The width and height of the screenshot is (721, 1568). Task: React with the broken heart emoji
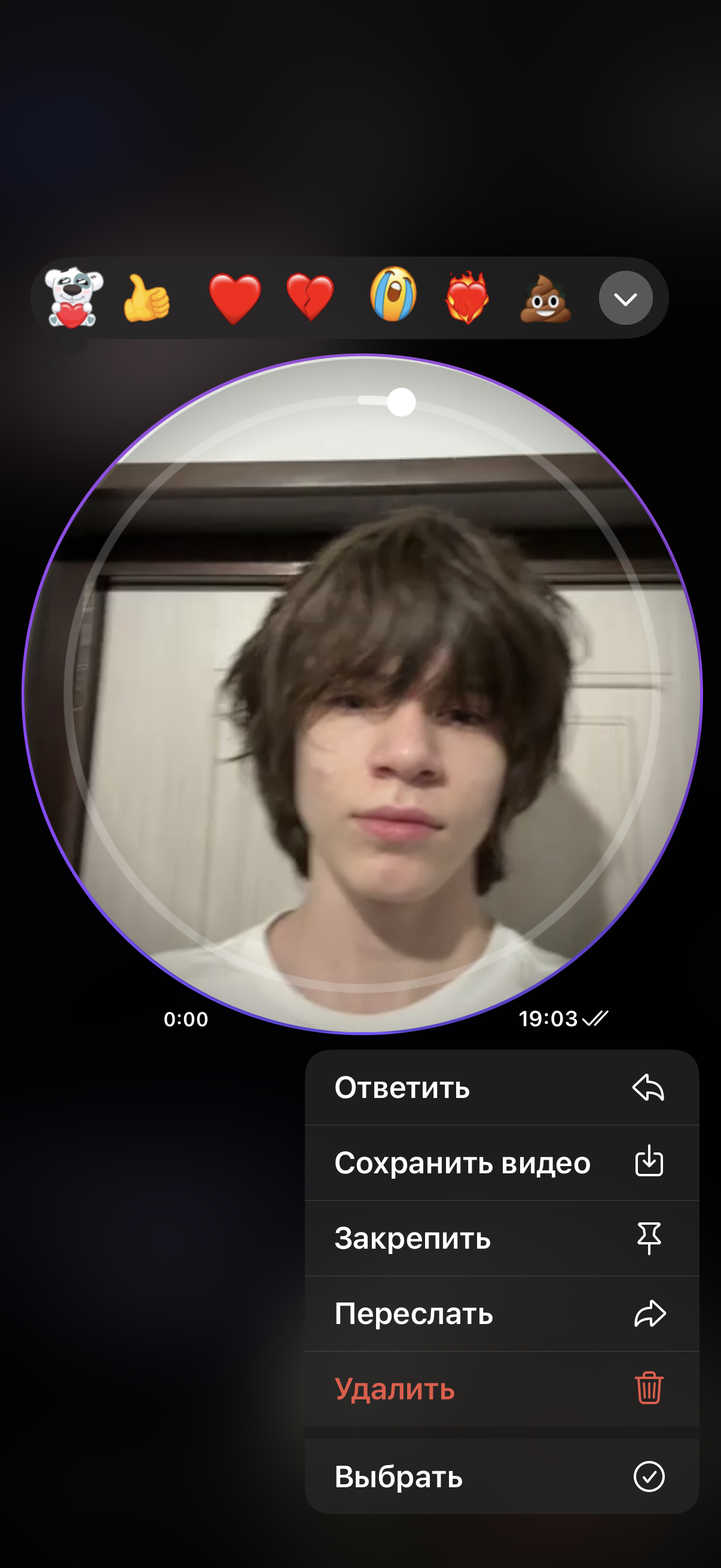tap(310, 297)
